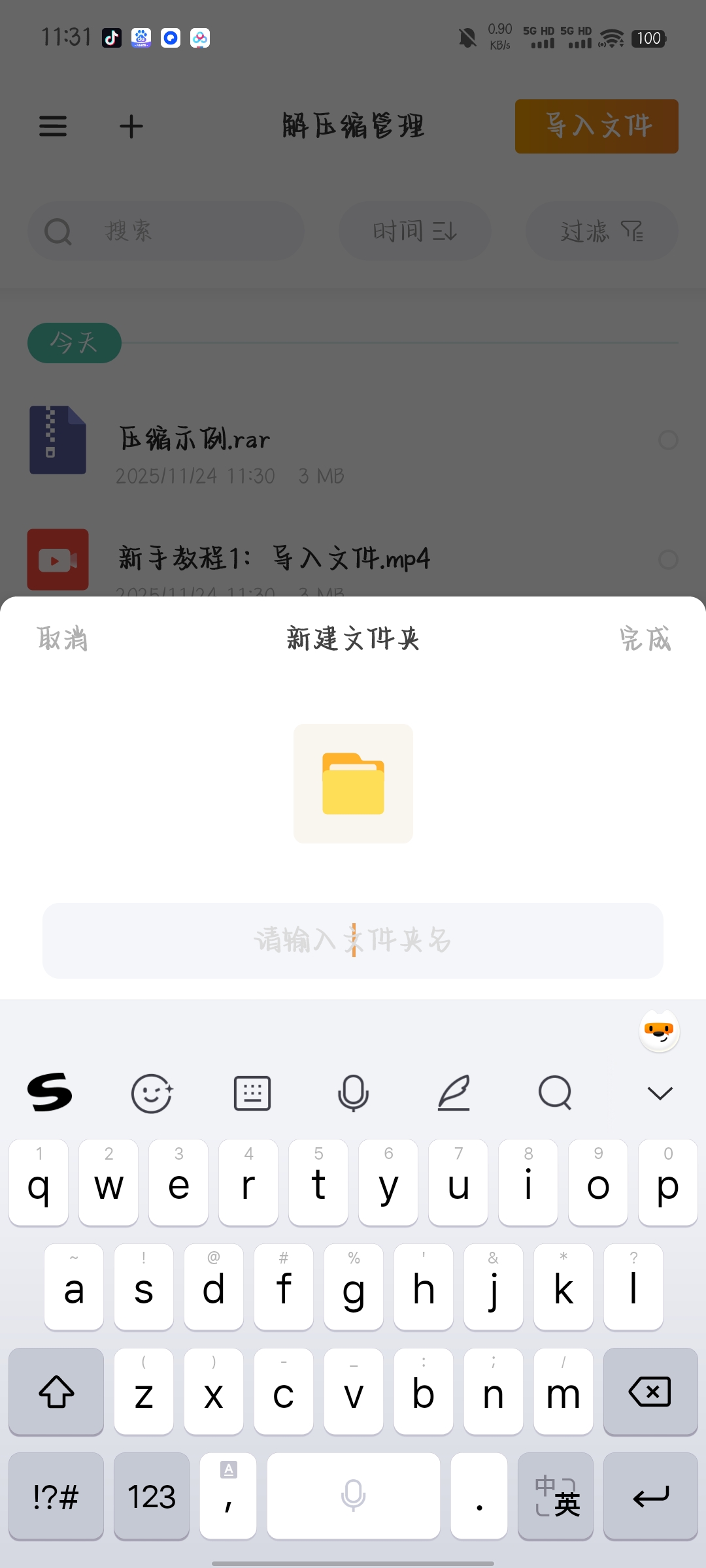Hit the backspace key
706x1568 pixels.
click(650, 1392)
